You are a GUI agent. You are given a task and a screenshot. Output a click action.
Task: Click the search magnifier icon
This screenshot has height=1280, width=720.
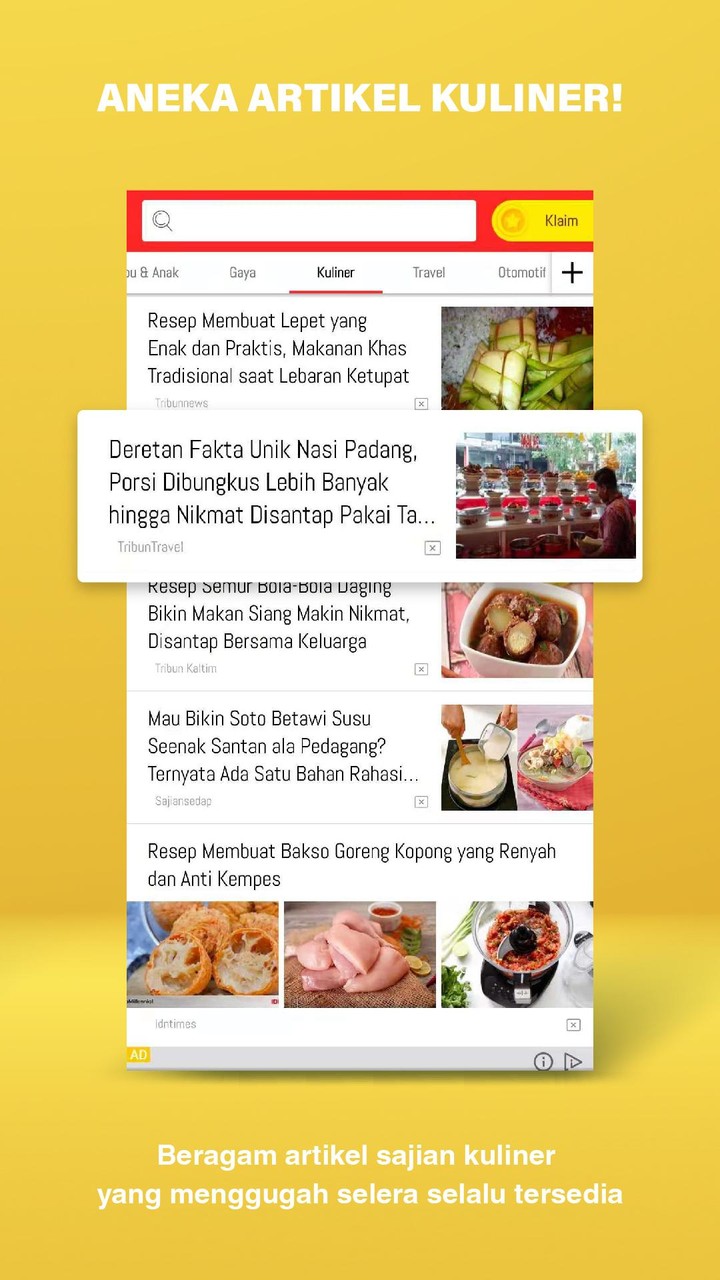click(x=162, y=221)
